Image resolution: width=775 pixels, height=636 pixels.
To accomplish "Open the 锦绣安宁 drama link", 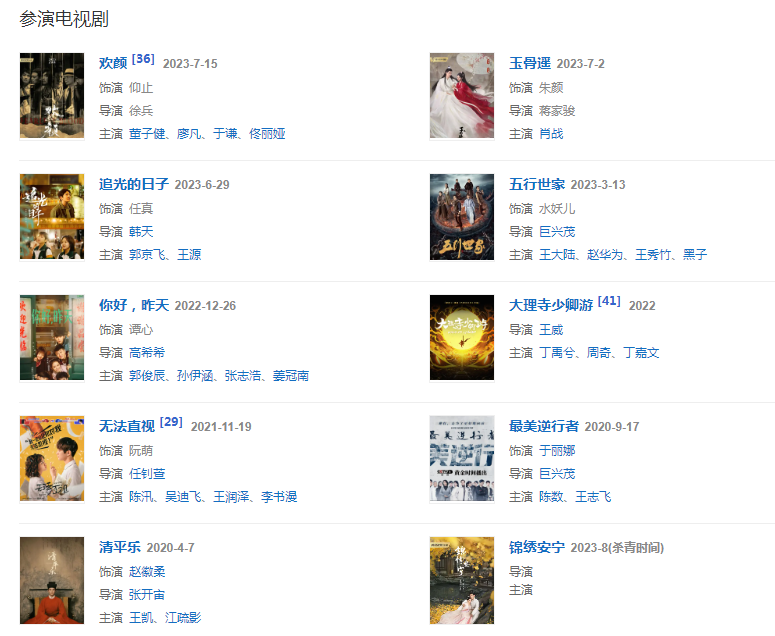I will pos(537,547).
